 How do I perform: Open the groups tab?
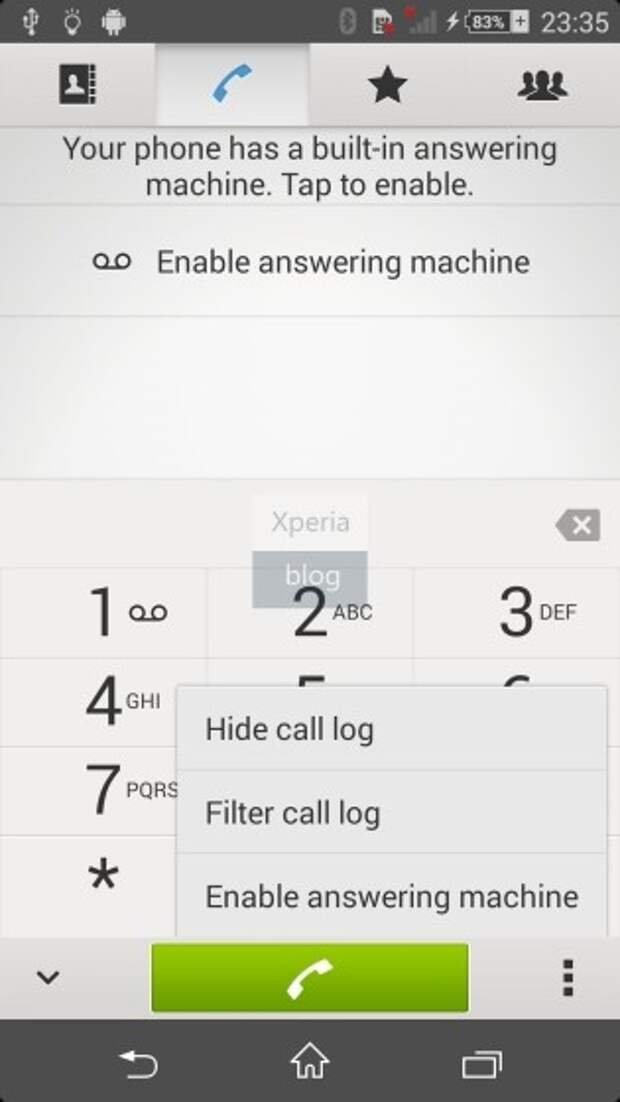[x=542, y=85]
